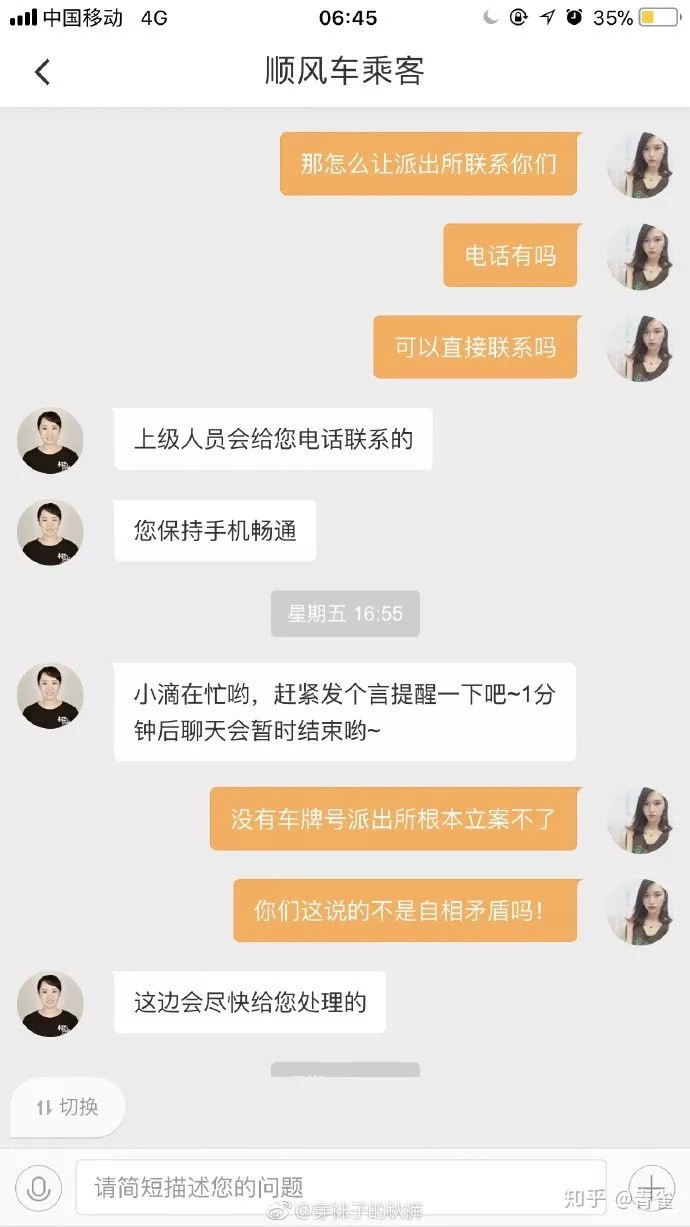
Task: Open the plus attachment menu
Action: 651,1188
